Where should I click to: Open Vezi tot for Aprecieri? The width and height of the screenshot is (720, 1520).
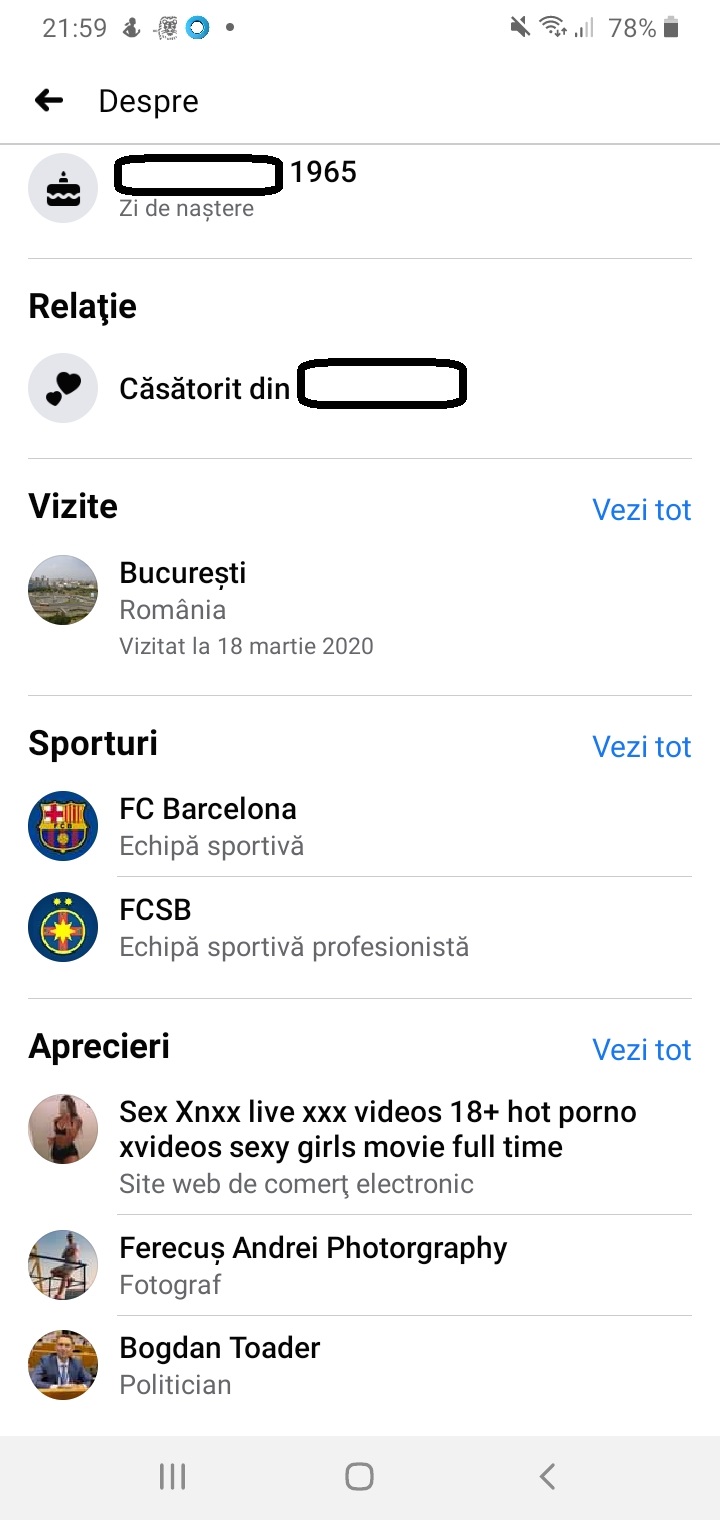pyautogui.click(x=641, y=1049)
